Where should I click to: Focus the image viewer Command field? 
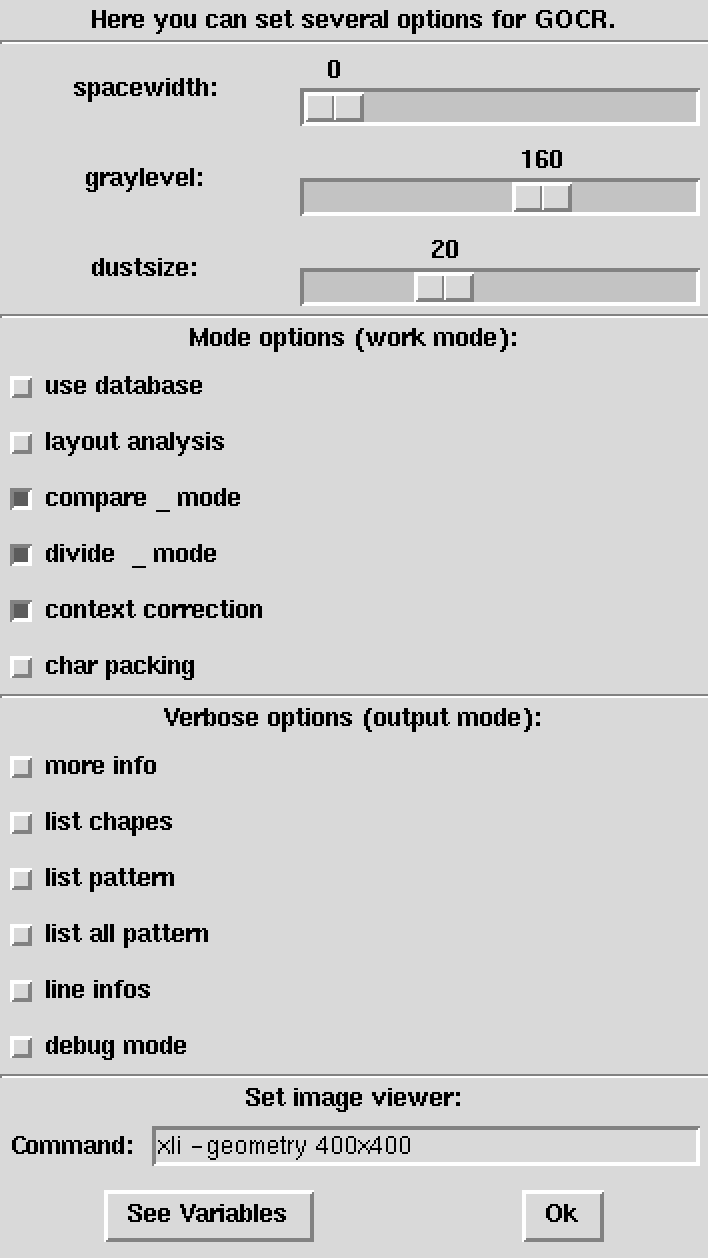426,1146
